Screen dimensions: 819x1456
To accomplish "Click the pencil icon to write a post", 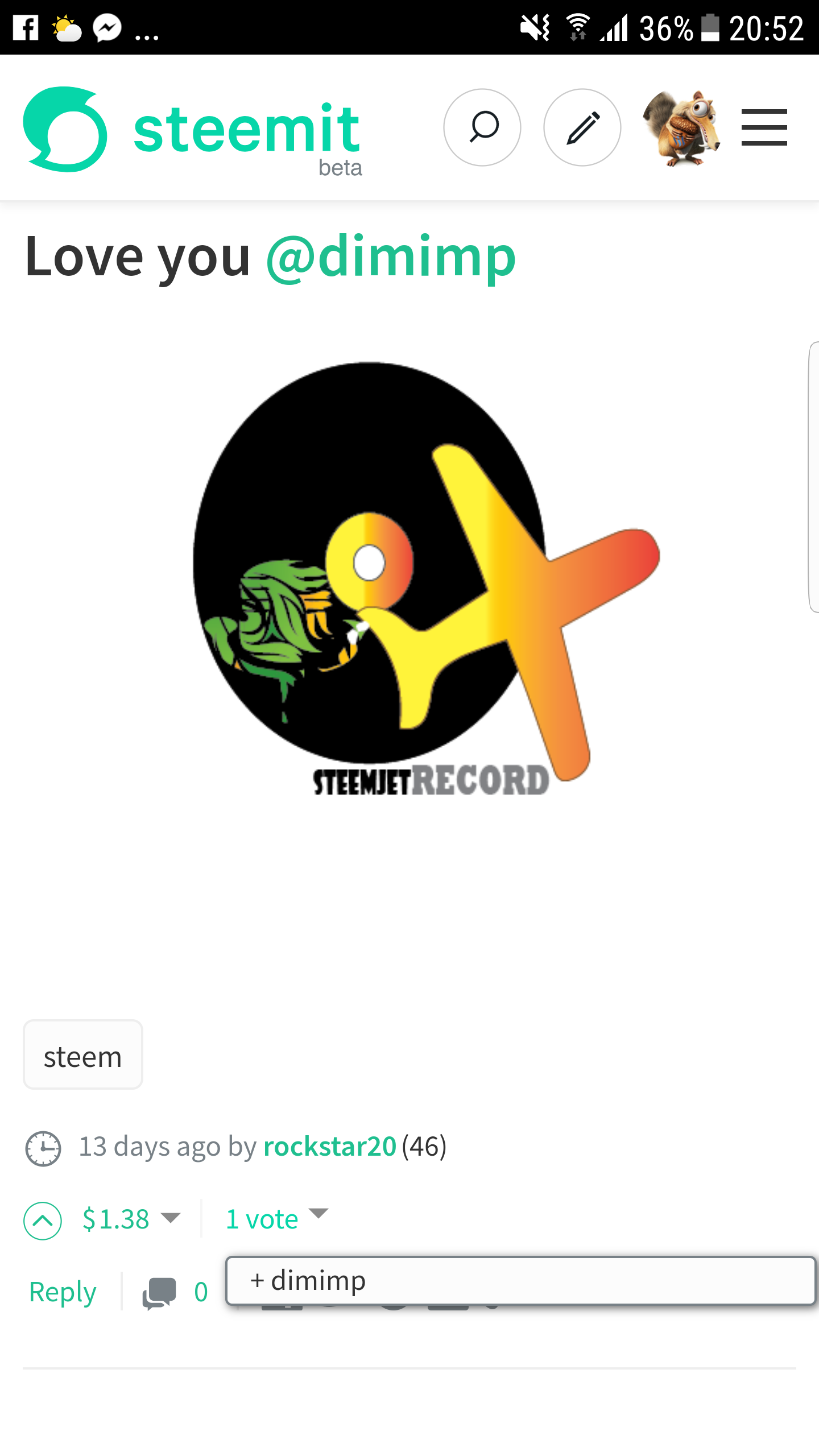I will pos(581,128).
